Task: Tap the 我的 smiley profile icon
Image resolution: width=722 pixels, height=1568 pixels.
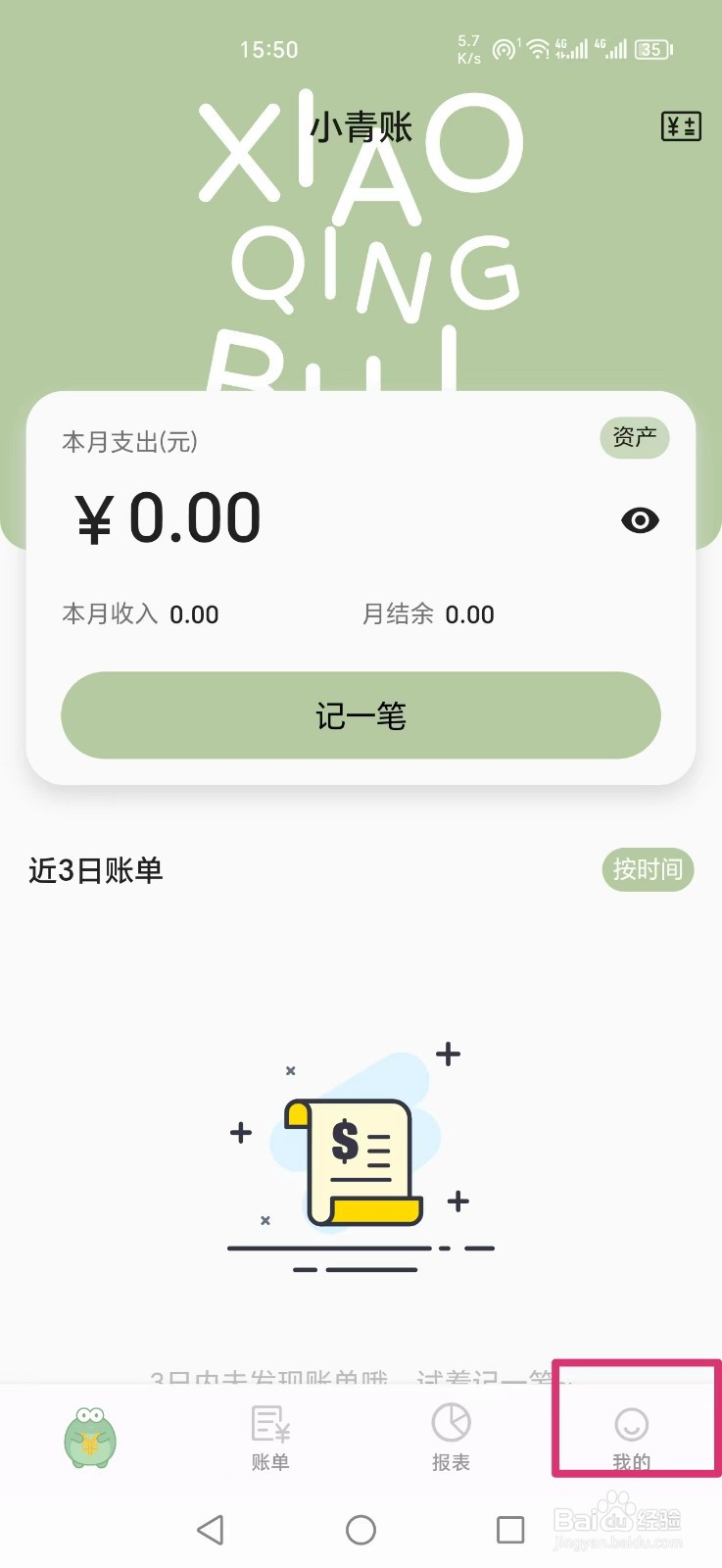Action: pos(632,1426)
